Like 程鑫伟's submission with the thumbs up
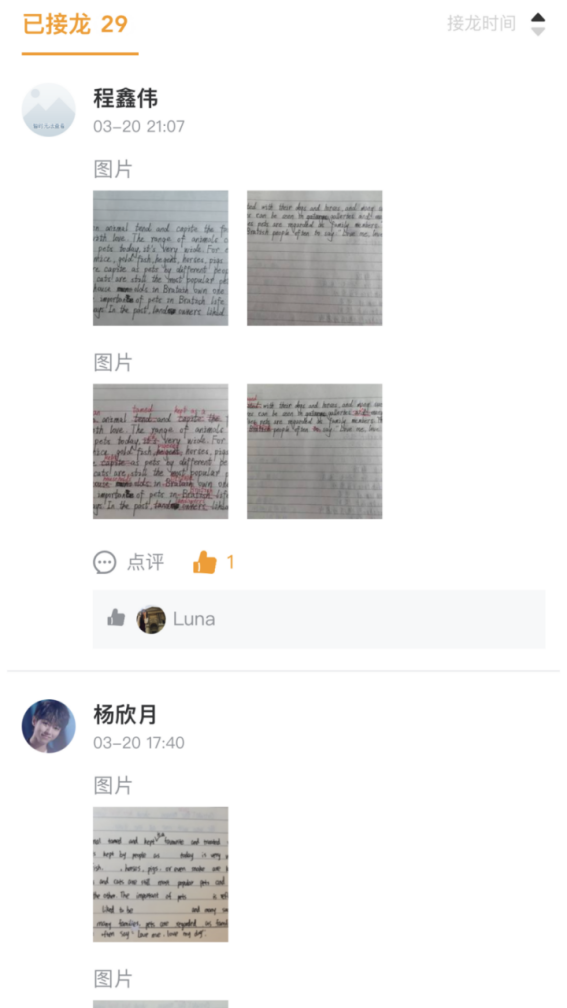The width and height of the screenshot is (567, 1008). coord(205,562)
